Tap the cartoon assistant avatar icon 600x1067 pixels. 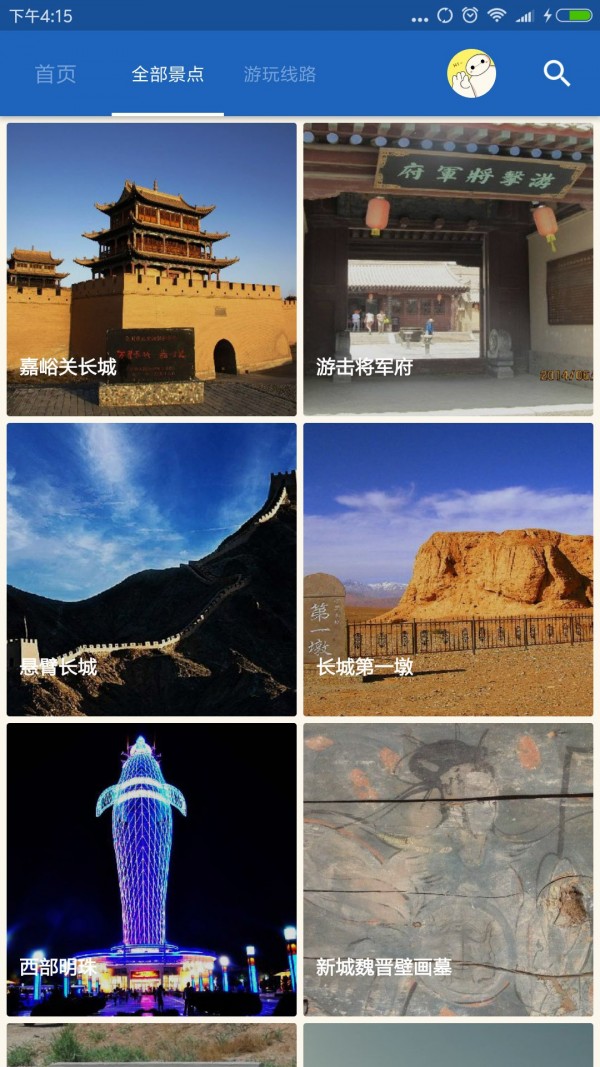(x=471, y=73)
